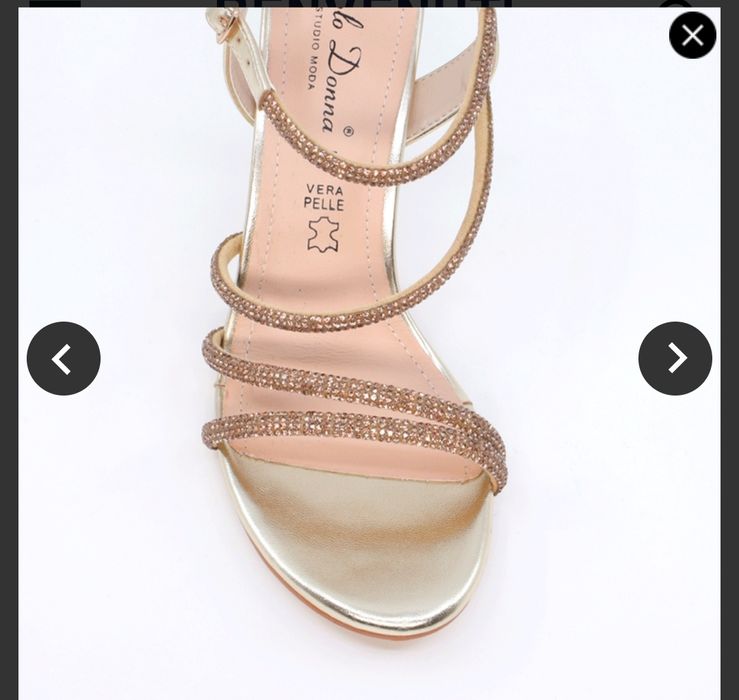Advance to the next product image
739x700 pixels.
click(x=675, y=358)
